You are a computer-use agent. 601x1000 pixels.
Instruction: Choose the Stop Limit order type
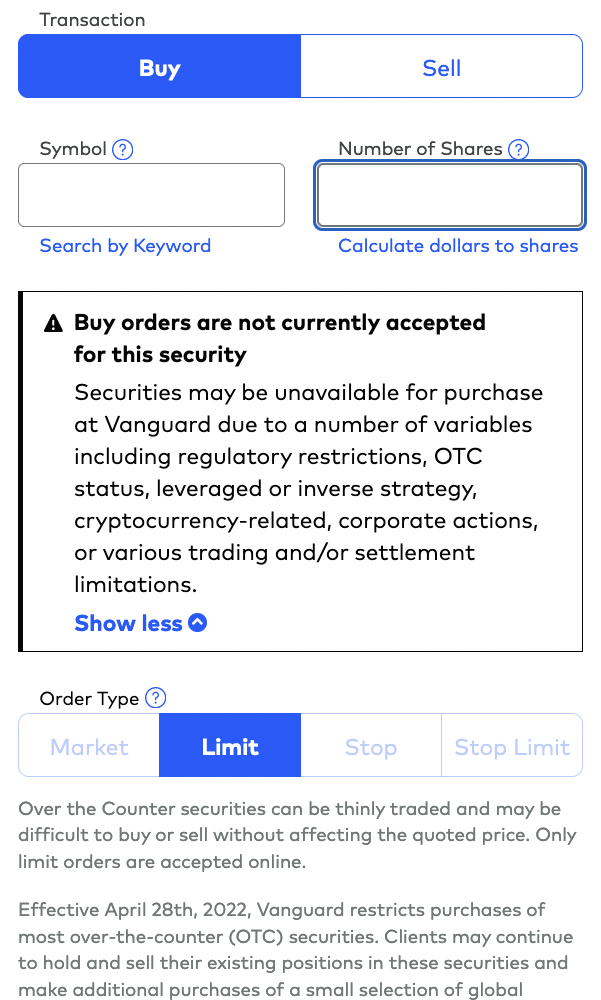tap(511, 746)
